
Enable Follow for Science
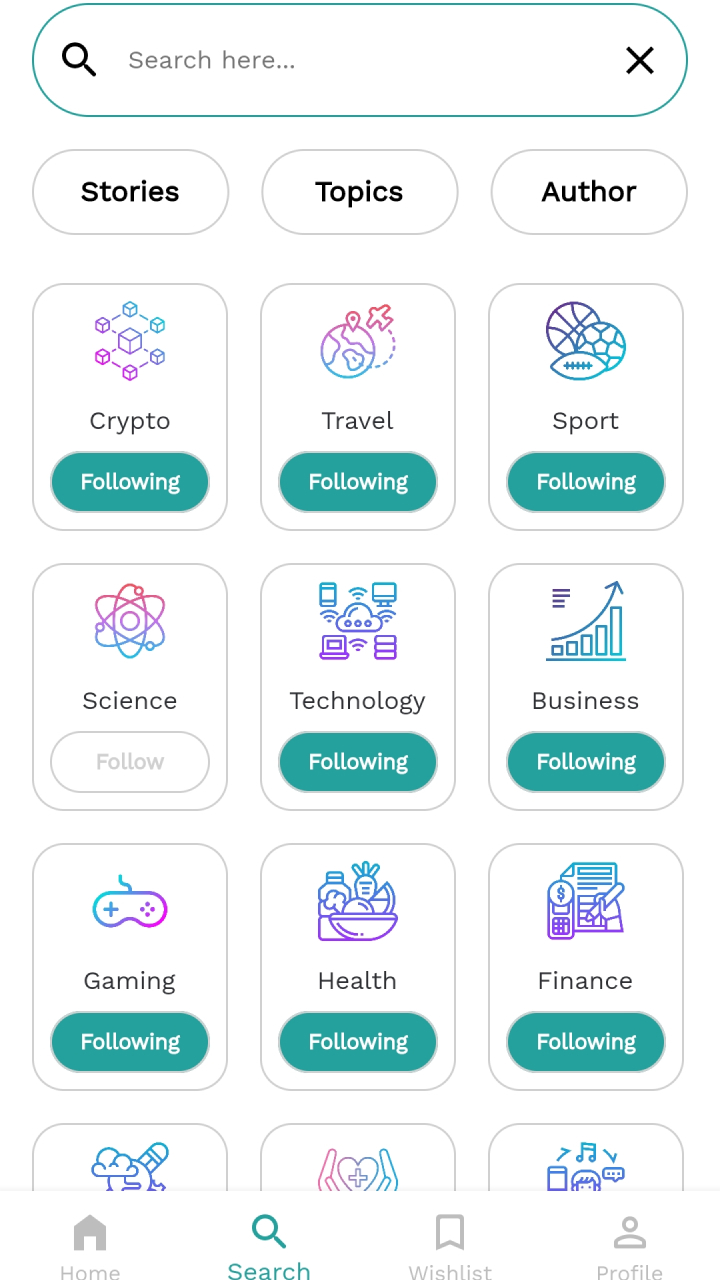(x=129, y=762)
